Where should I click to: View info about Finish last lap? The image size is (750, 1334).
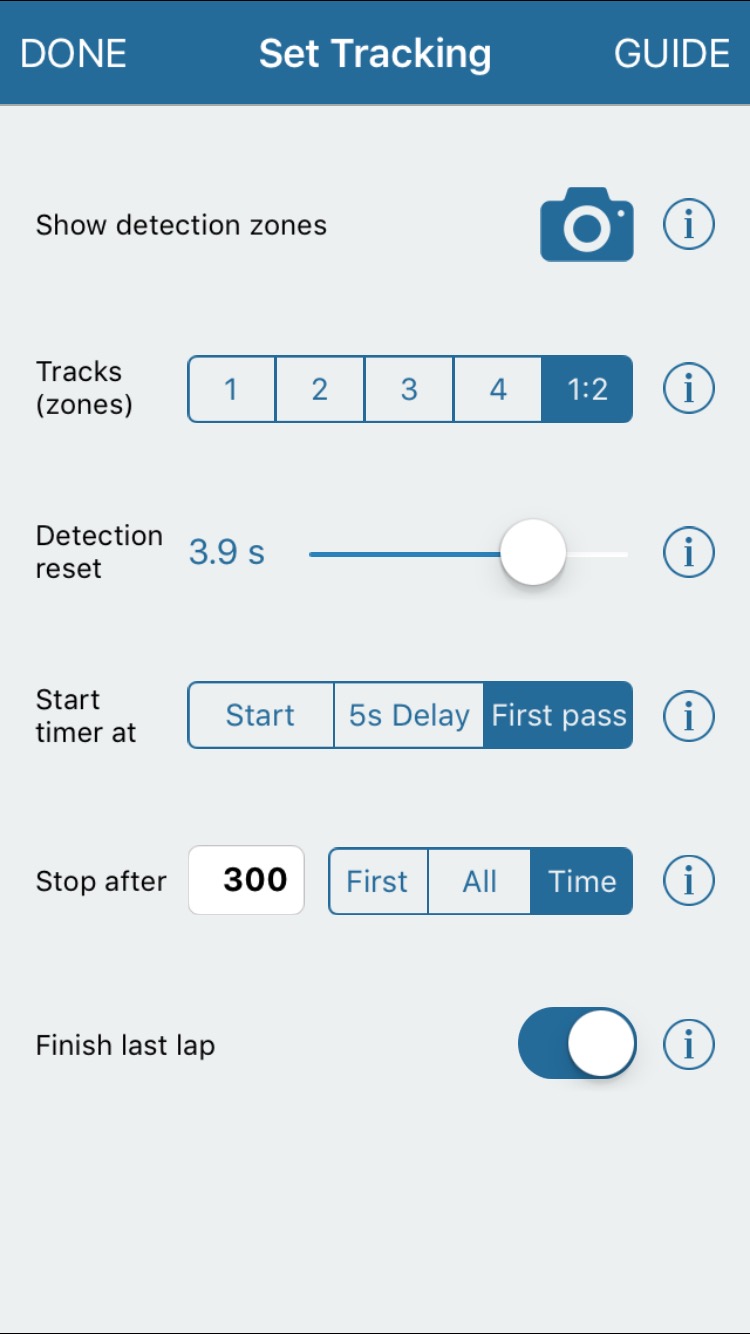pyautogui.click(x=688, y=1043)
